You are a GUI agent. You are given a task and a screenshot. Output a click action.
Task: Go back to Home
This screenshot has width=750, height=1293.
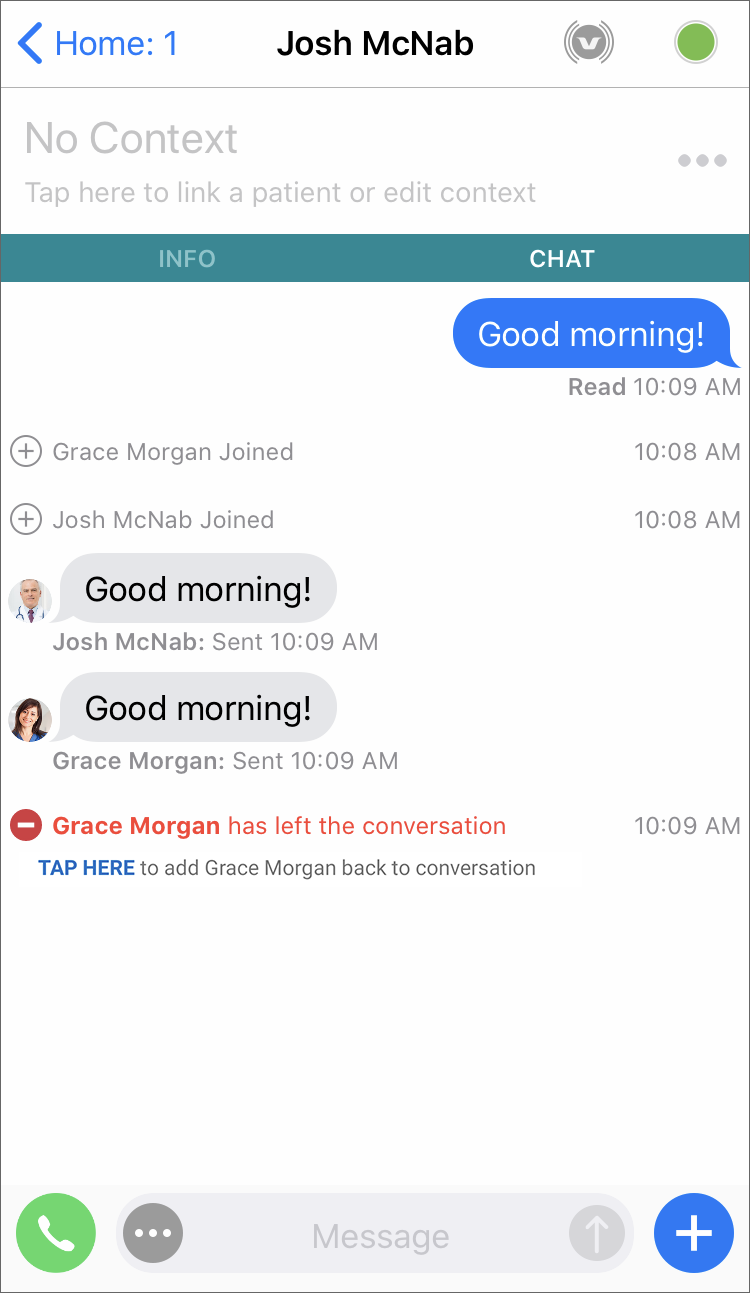(98, 44)
